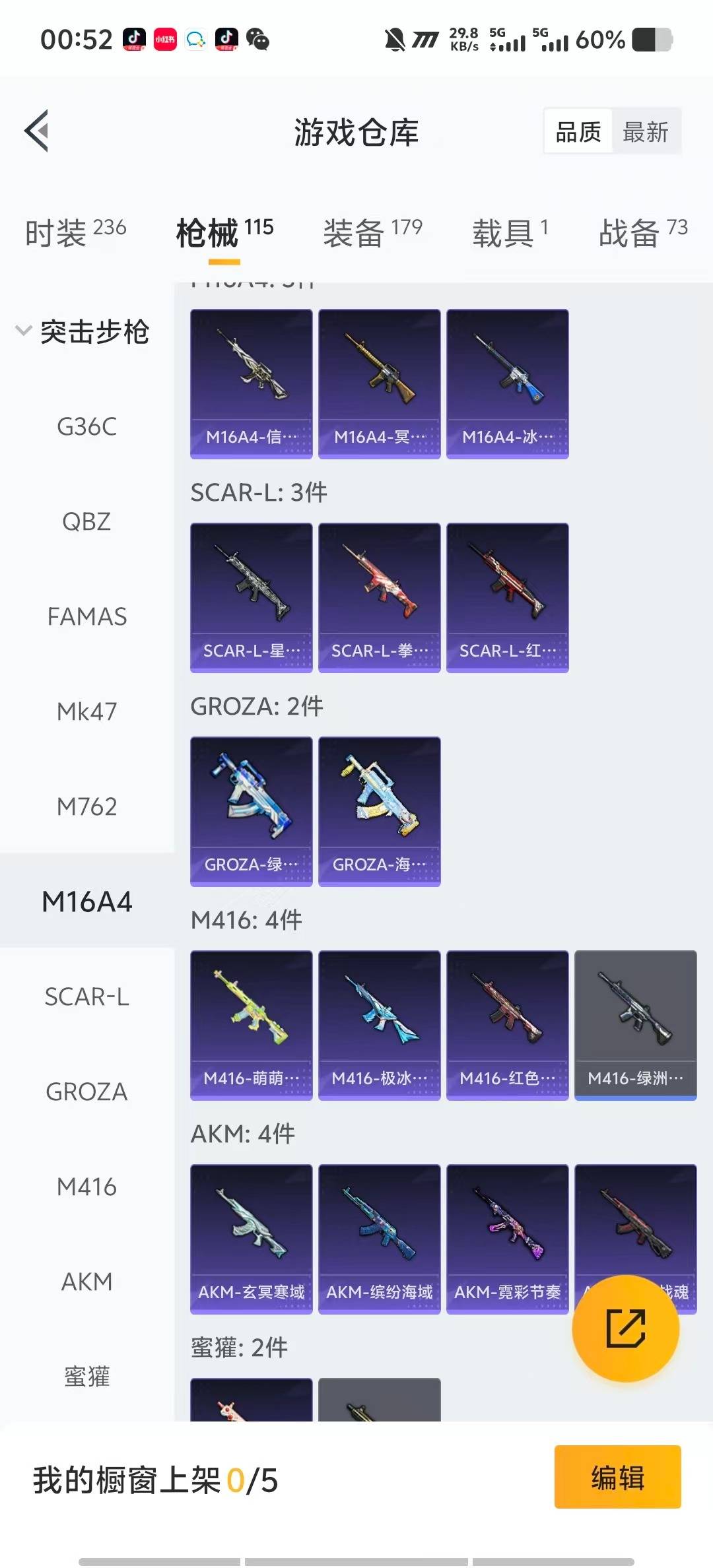Jump to G36C in the sidebar
The height and width of the screenshot is (1568, 713).
pyautogui.click(x=86, y=427)
